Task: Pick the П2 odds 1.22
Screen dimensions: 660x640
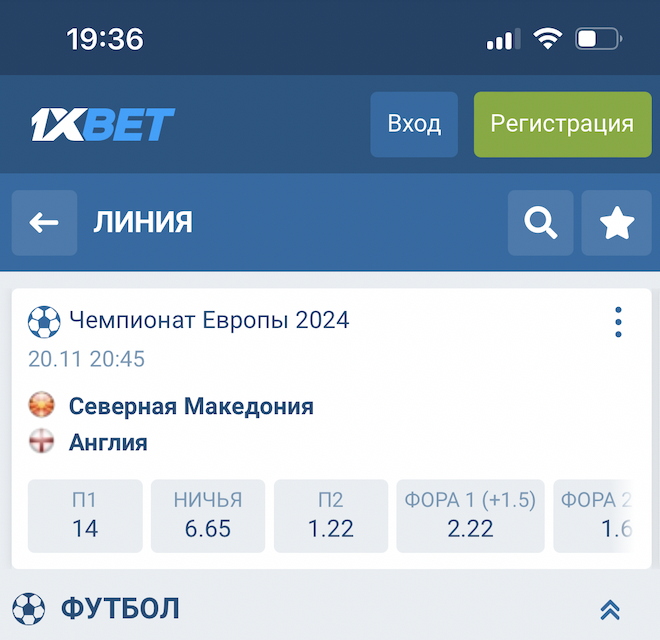Action: pos(331,516)
